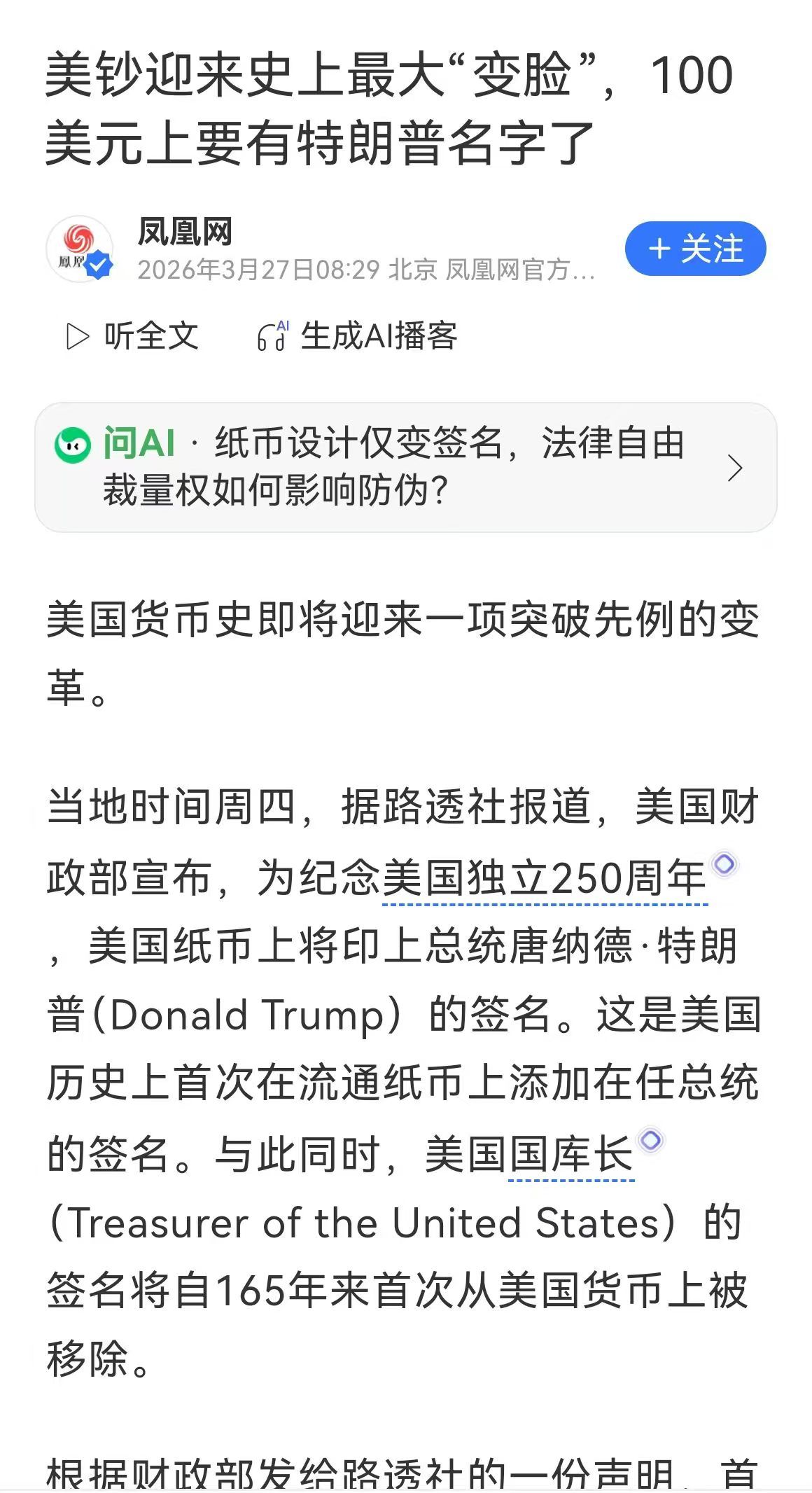Open the 问AI suggested question card
The height and width of the screenshot is (1493, 812).
pos(406,467)
